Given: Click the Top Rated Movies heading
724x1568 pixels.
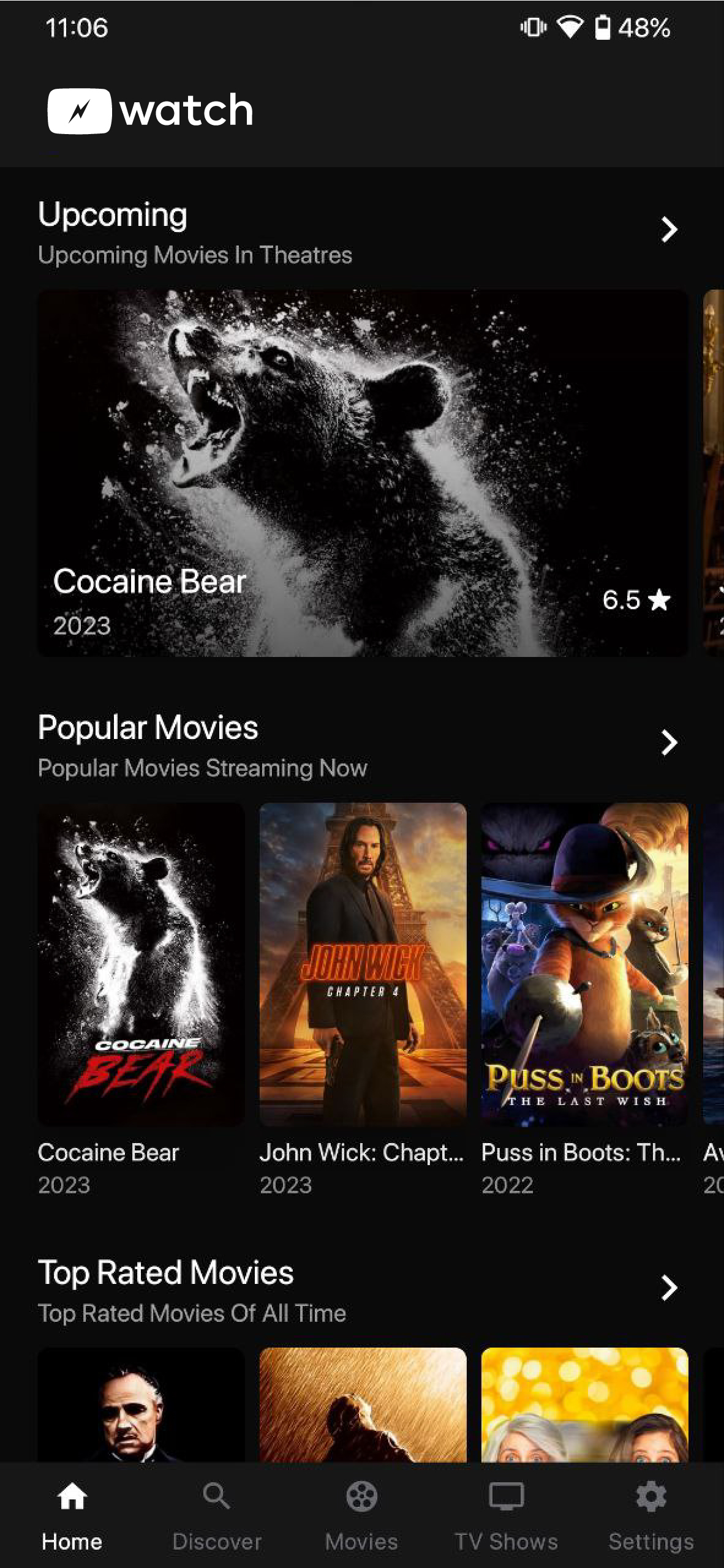Looking at the screenshot, I should [x=166, y=1272].
